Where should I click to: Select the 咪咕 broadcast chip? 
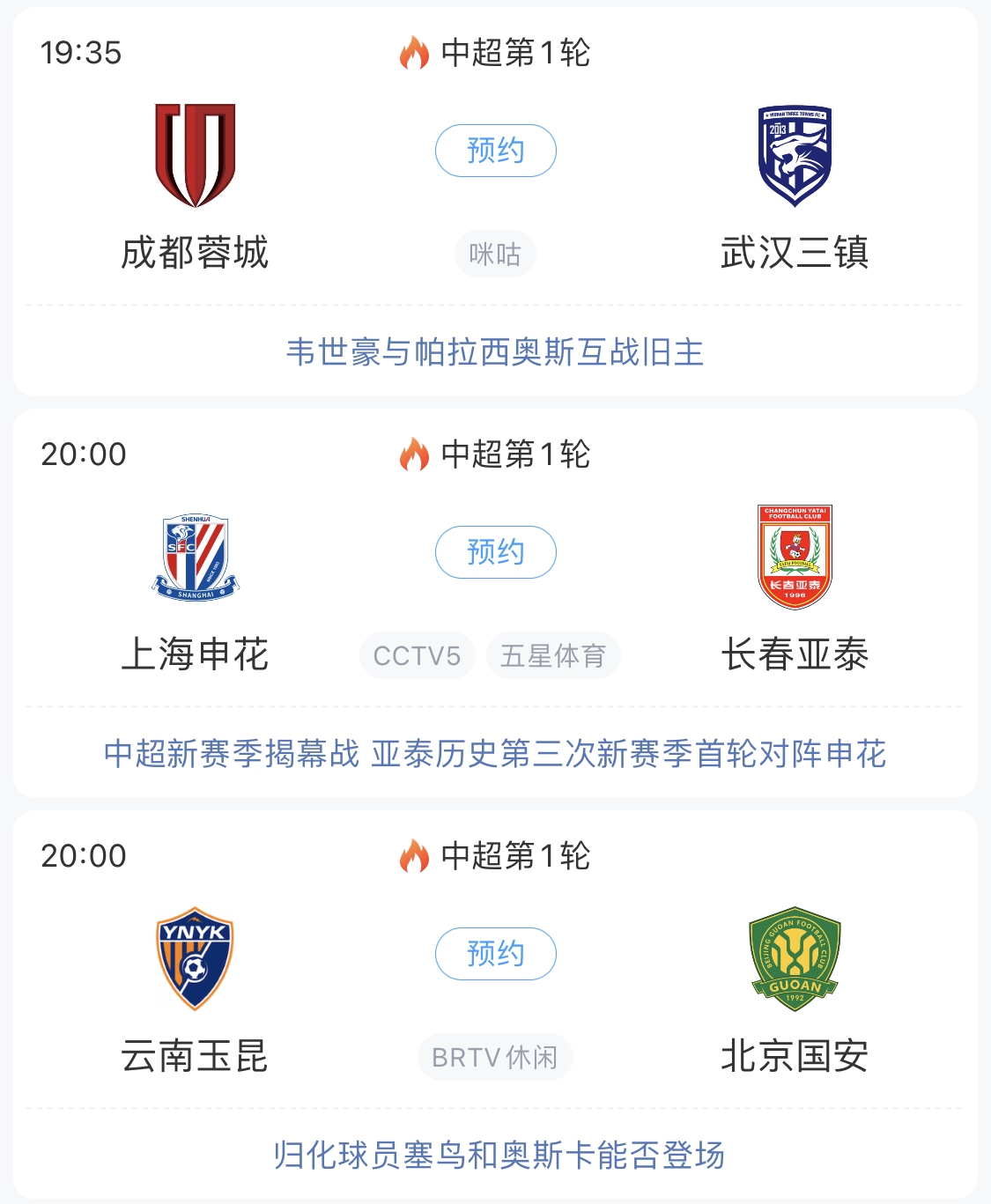[495, 255]
